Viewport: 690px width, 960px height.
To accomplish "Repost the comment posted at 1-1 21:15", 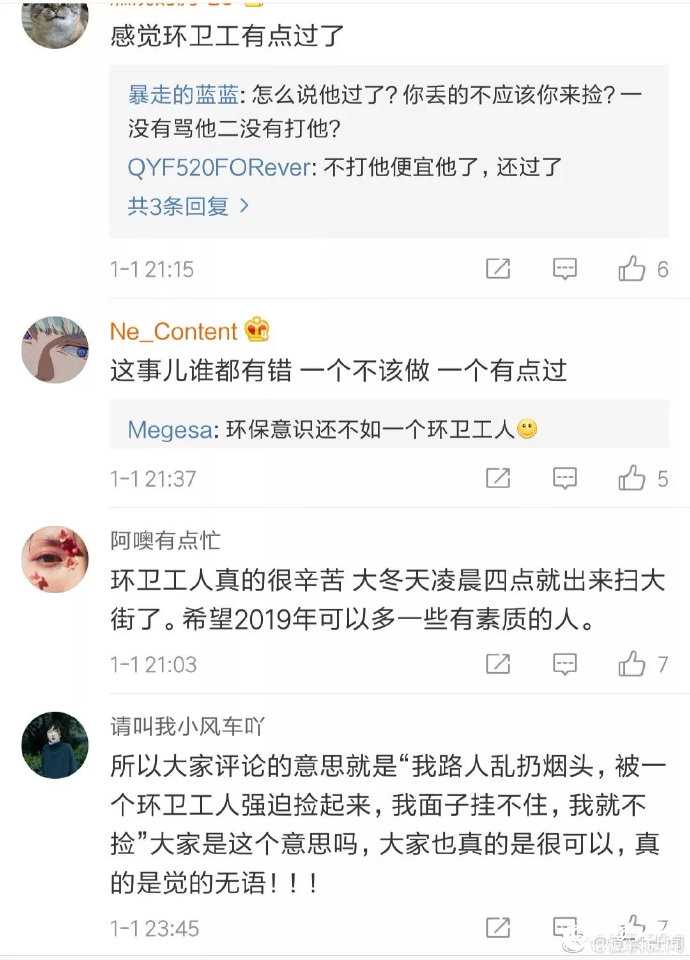I will [x=498, y=269].
